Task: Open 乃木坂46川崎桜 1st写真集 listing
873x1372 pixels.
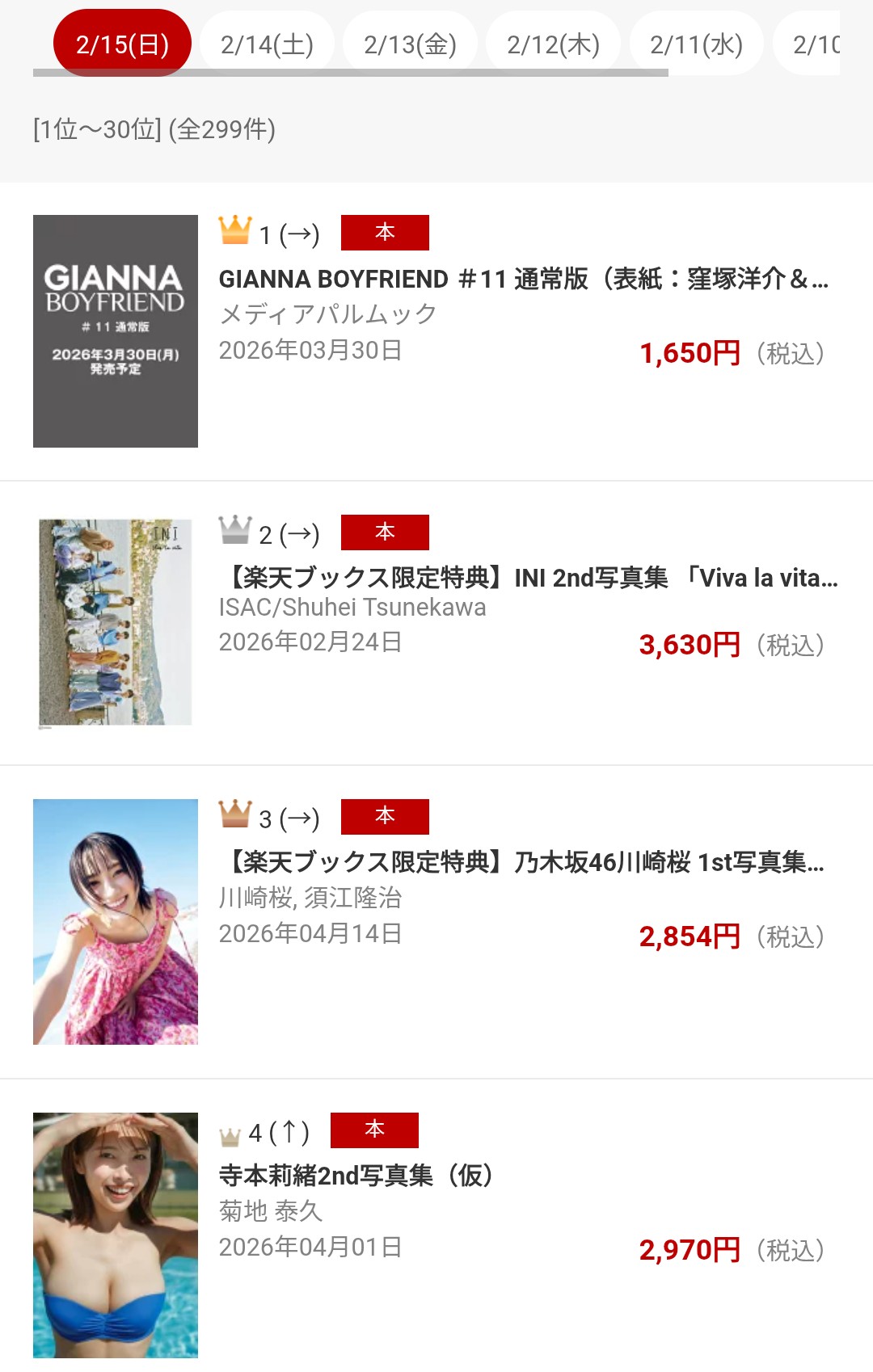Action: coord(523,862)
